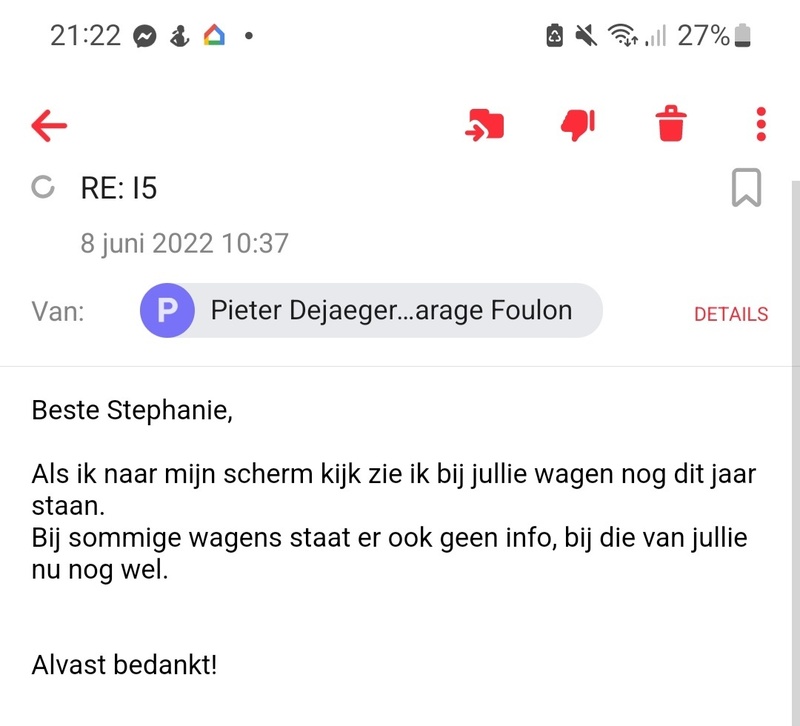This screenshot has width=800, height=726.
Task: Delete this email with the trash icon
Action: click(672, 125)
